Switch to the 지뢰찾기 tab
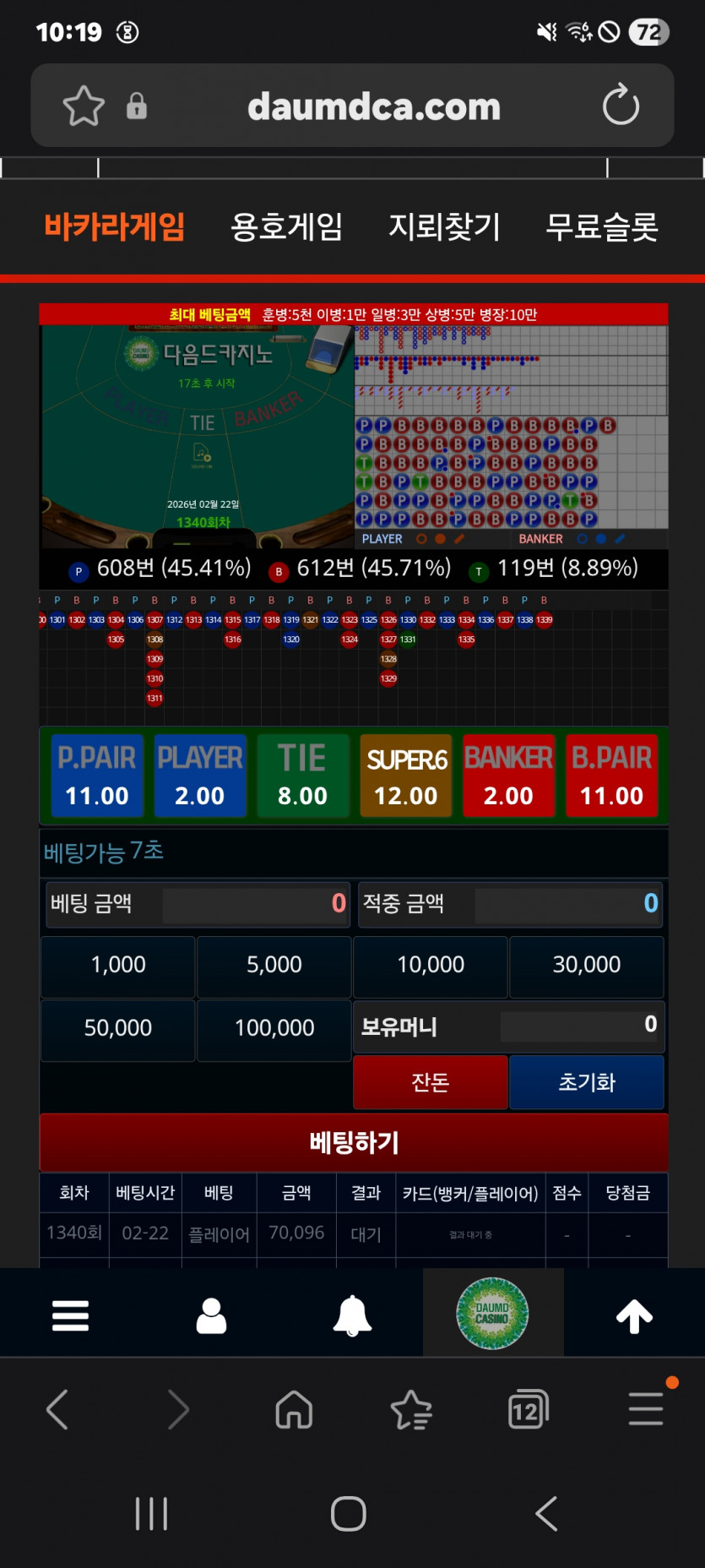Screen dimensions: 705x1568 click(447, 226)
